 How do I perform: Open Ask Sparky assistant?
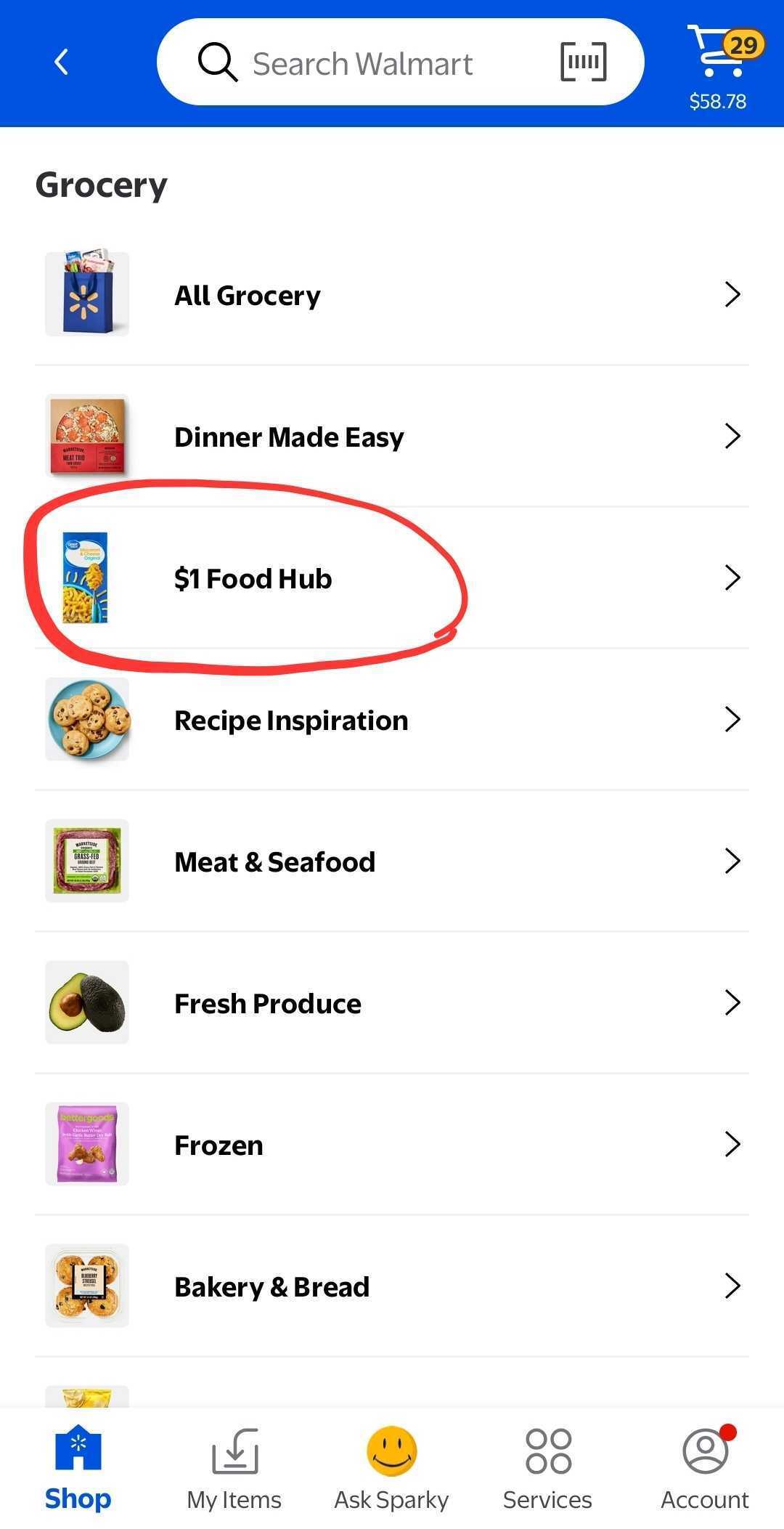(390, 1467)
